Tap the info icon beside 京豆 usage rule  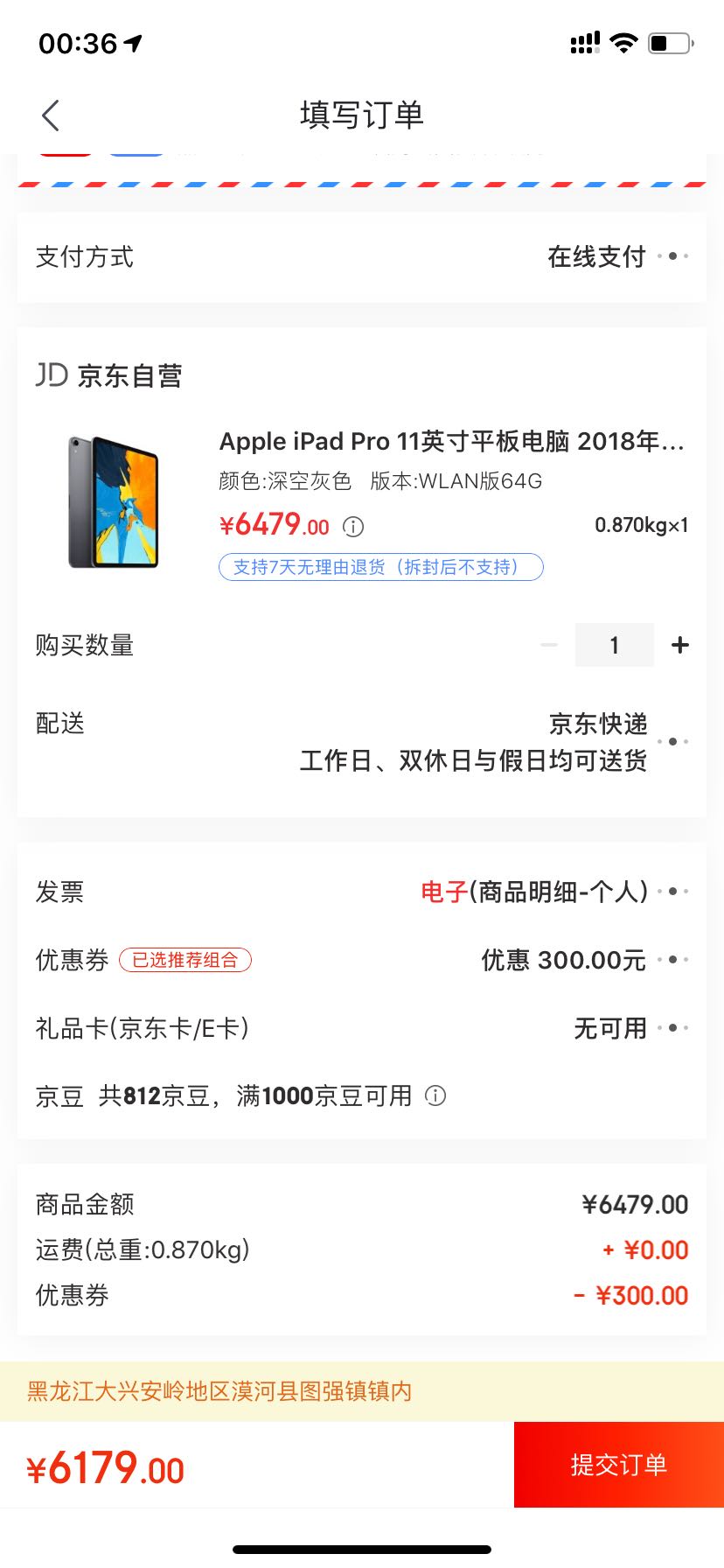tap(435, 1095)
